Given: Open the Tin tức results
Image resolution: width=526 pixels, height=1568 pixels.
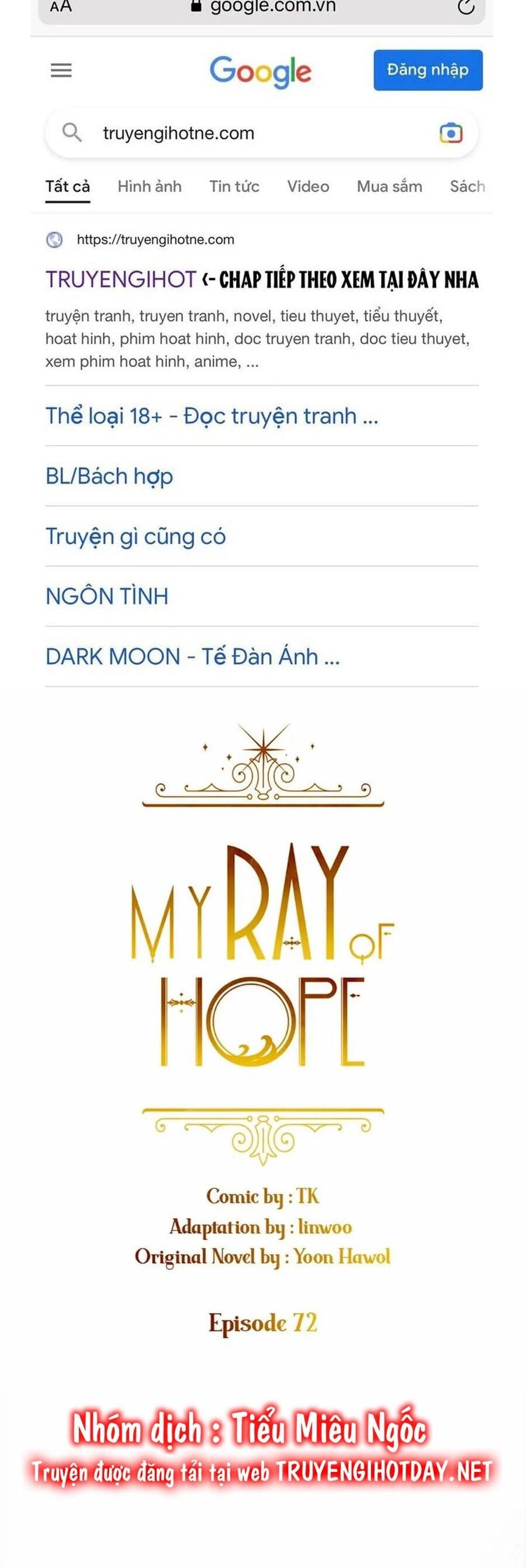Looking at the screenshot, I should (234, 186).
